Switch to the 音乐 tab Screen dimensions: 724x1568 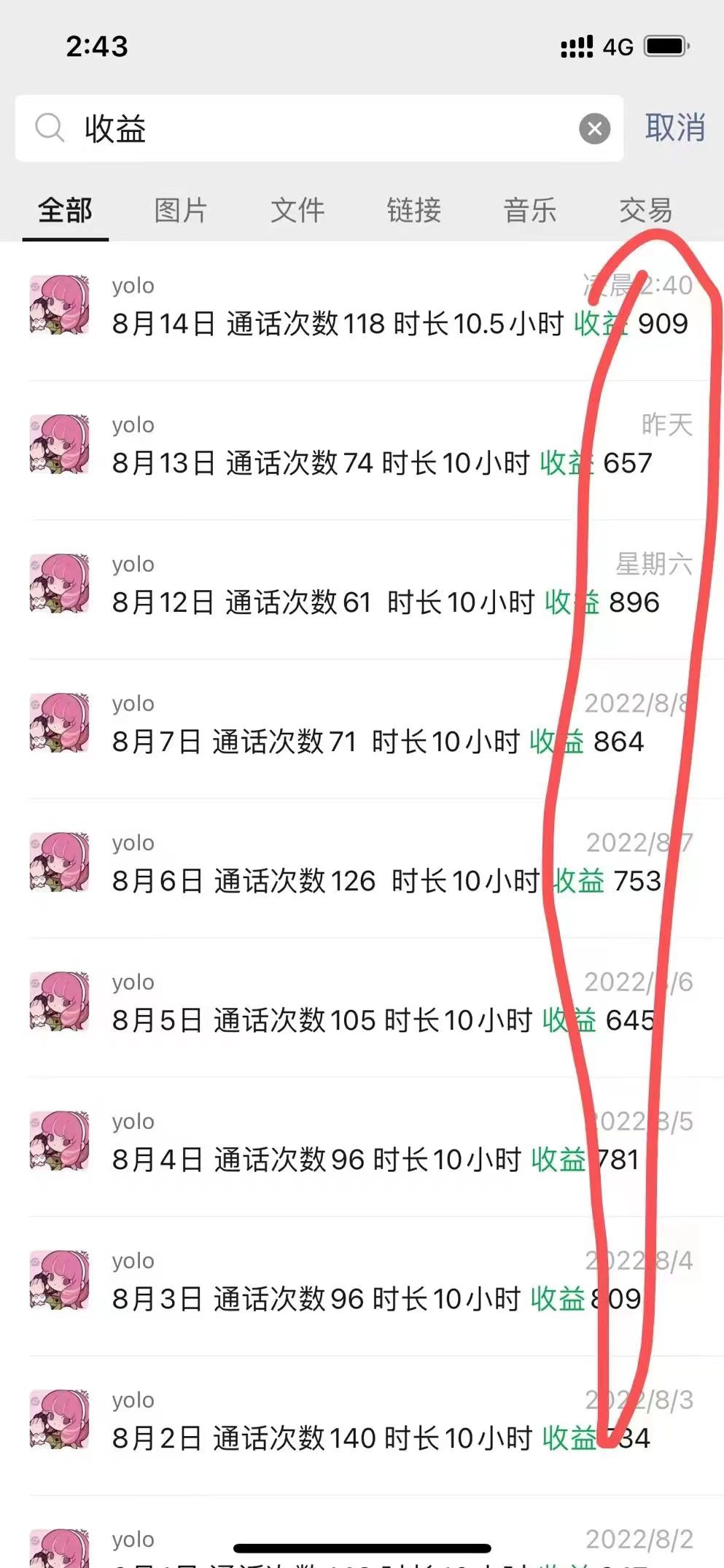530,211
